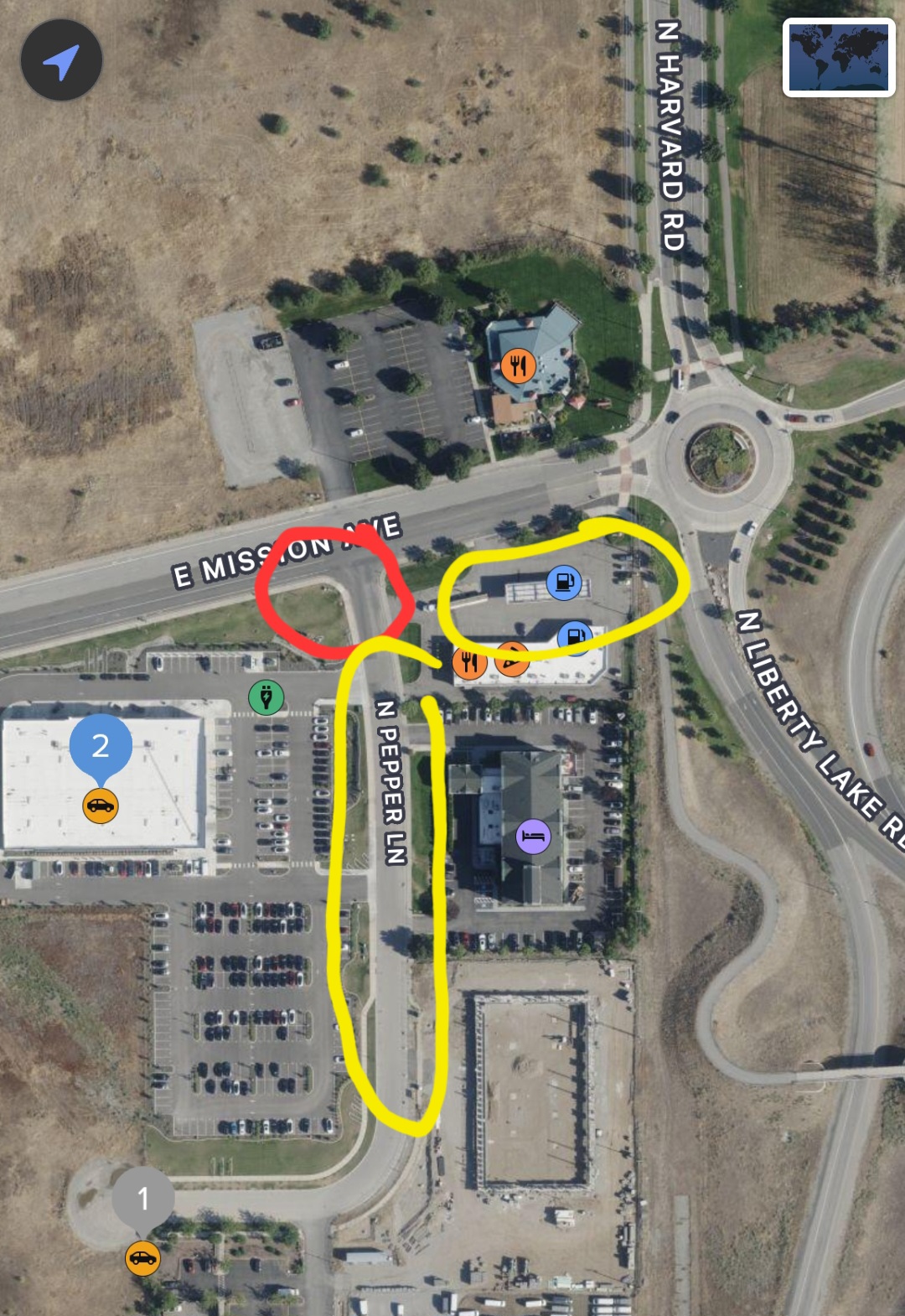
Task: Tap the car marker under pin 2
Action: coord(101,806)
